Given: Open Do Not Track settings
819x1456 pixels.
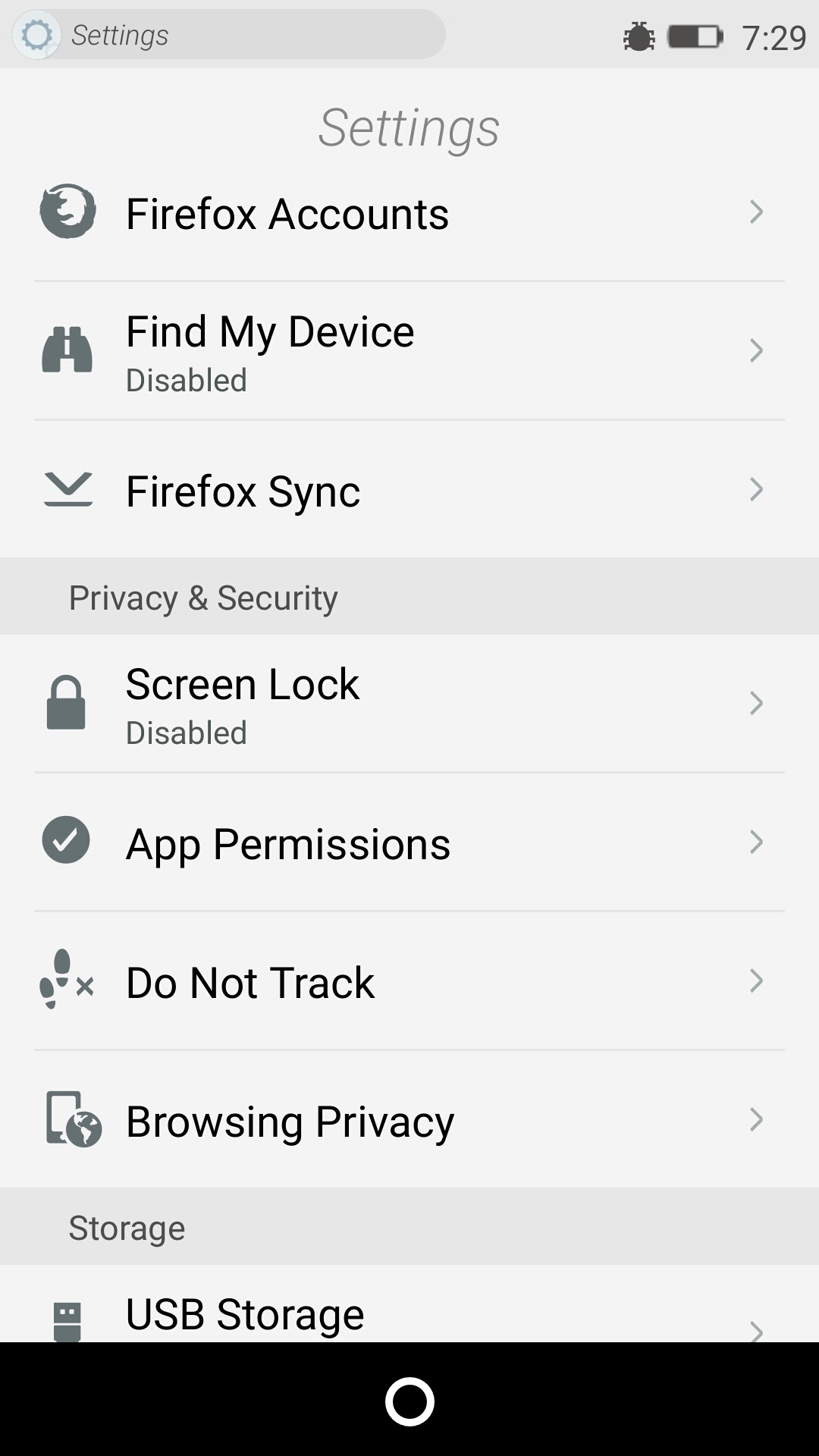Looking at the screenshot, I should pos(250,982).
